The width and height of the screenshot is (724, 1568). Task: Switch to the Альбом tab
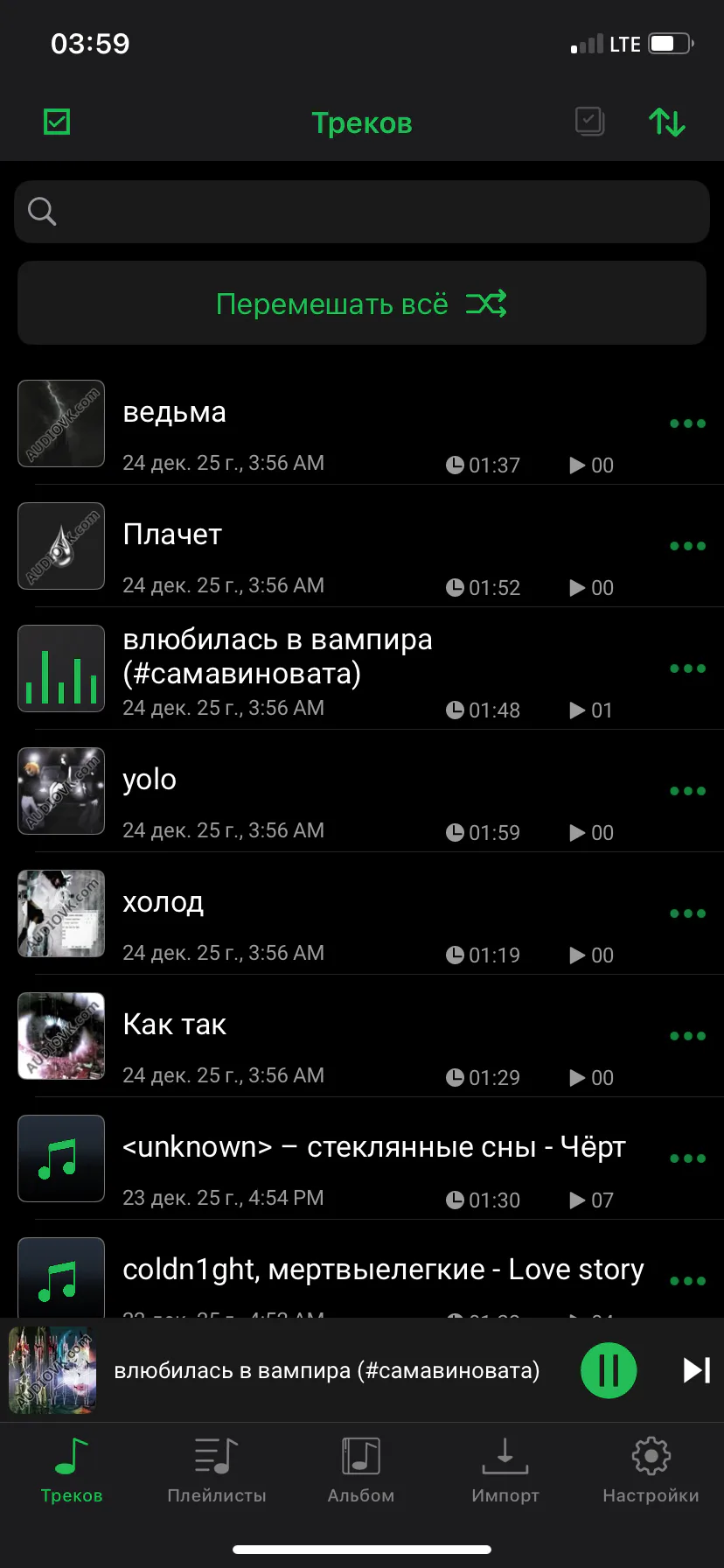coord(361,1470)
